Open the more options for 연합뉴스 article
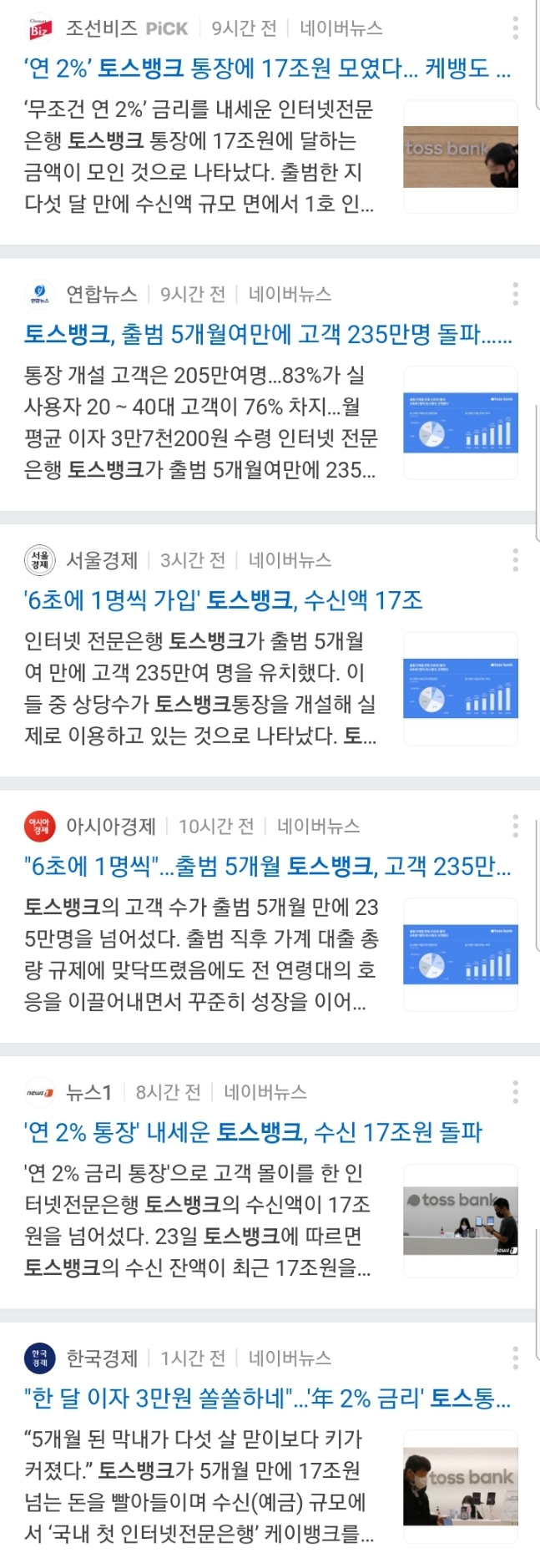Viewport: 540px width, 1568px height. 515,294
